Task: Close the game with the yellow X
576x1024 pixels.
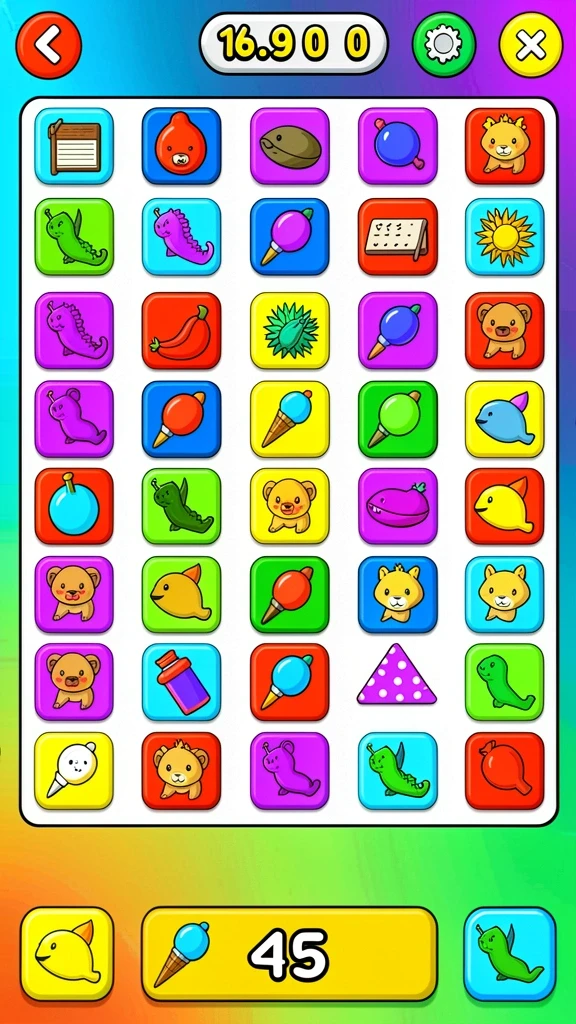Action: pyautogui.click(x=531, y=44)
